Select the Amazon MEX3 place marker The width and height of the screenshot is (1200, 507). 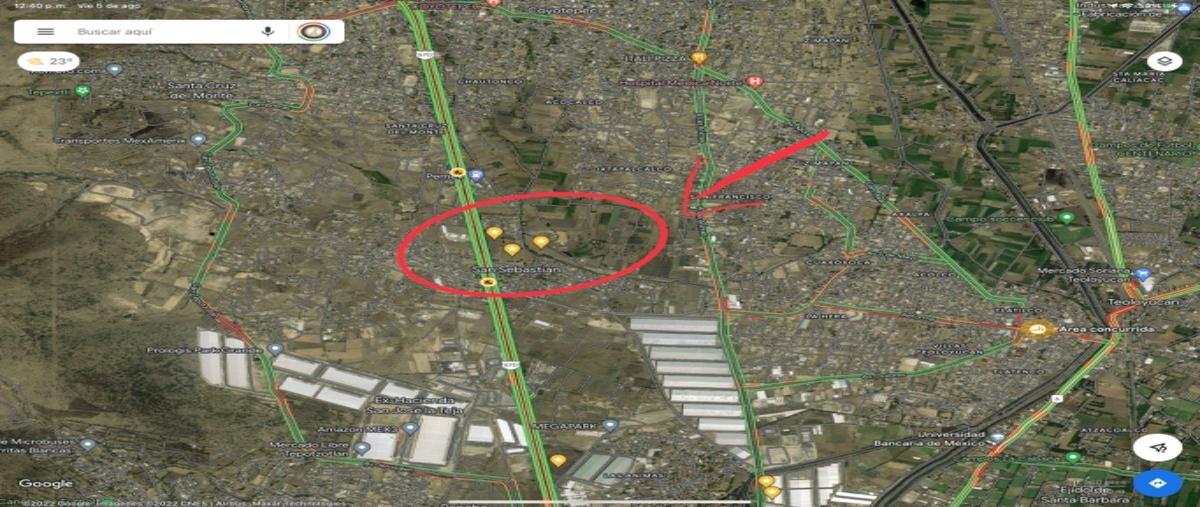410,428
